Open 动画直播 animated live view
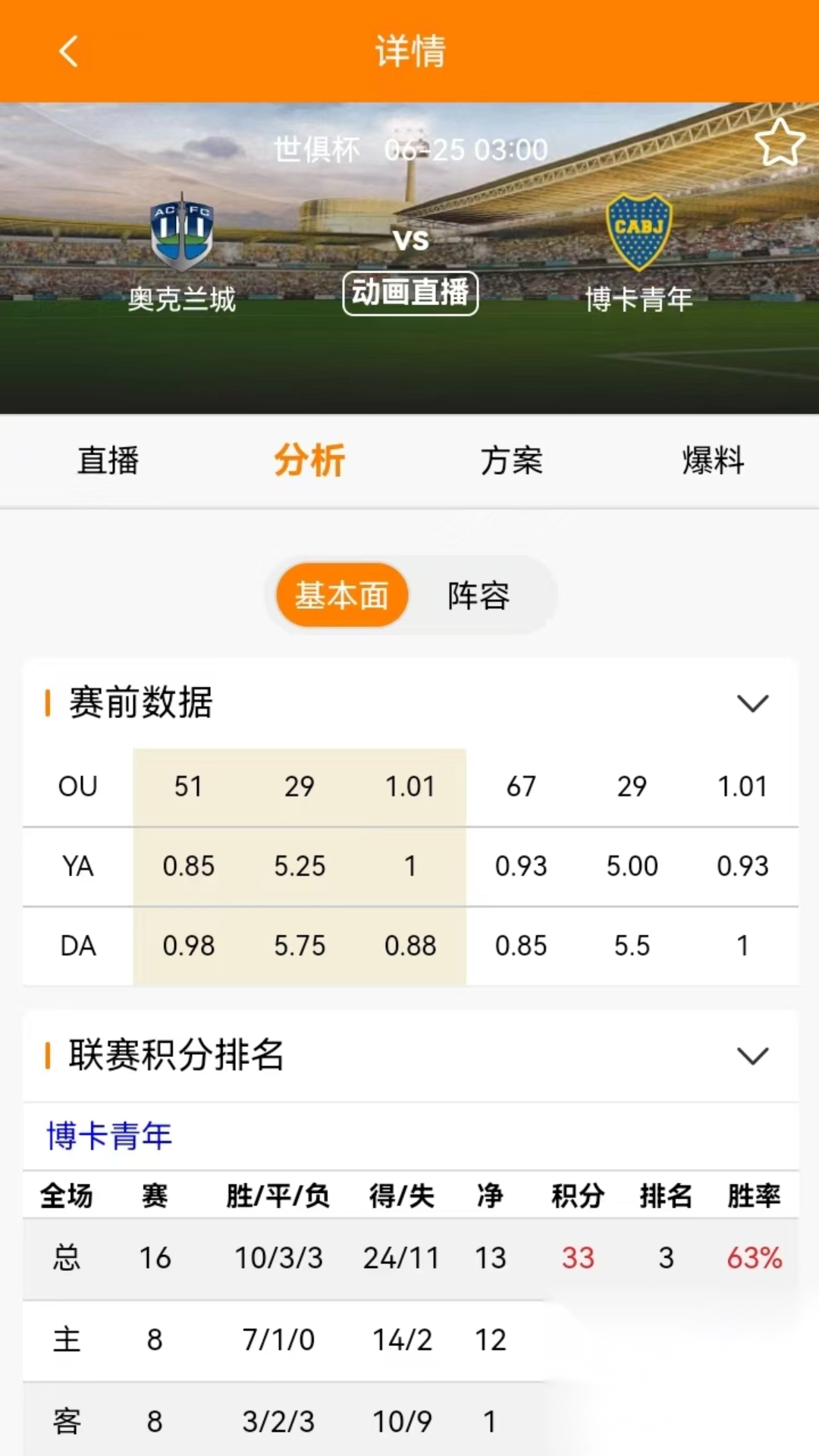The image size is (819, 1456). [409, 293]
